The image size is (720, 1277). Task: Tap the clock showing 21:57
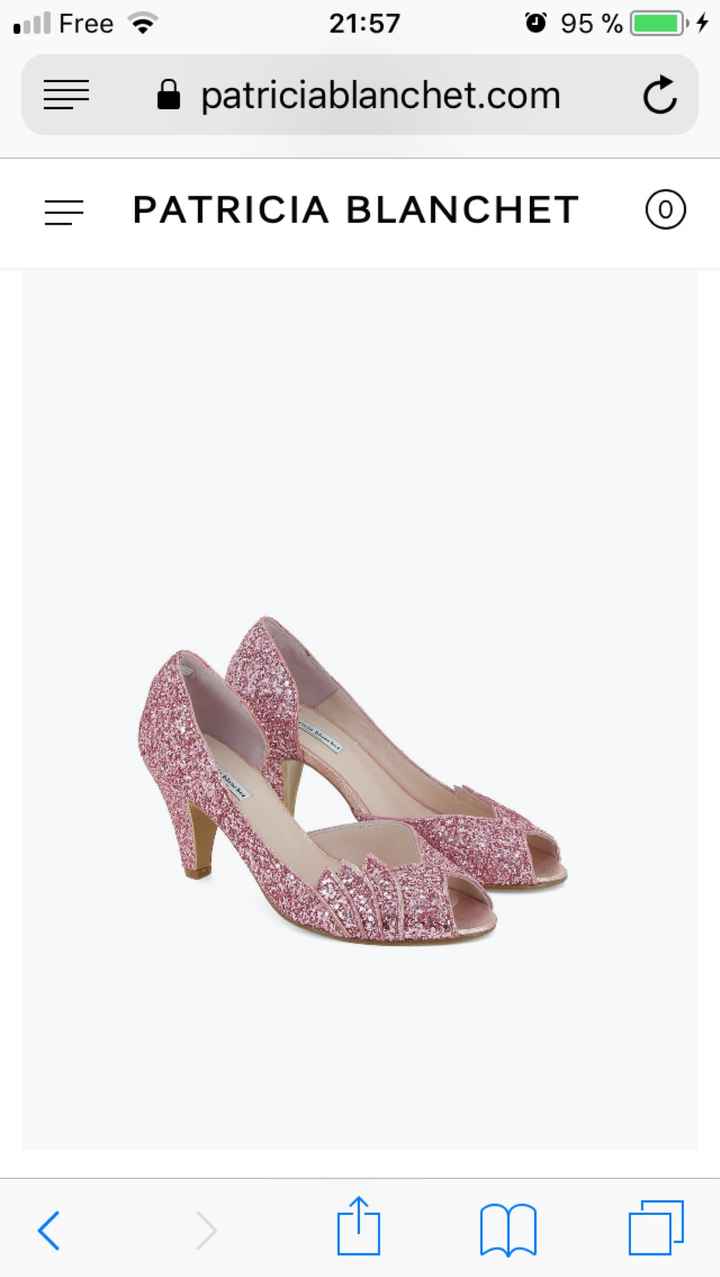point(365,22)
